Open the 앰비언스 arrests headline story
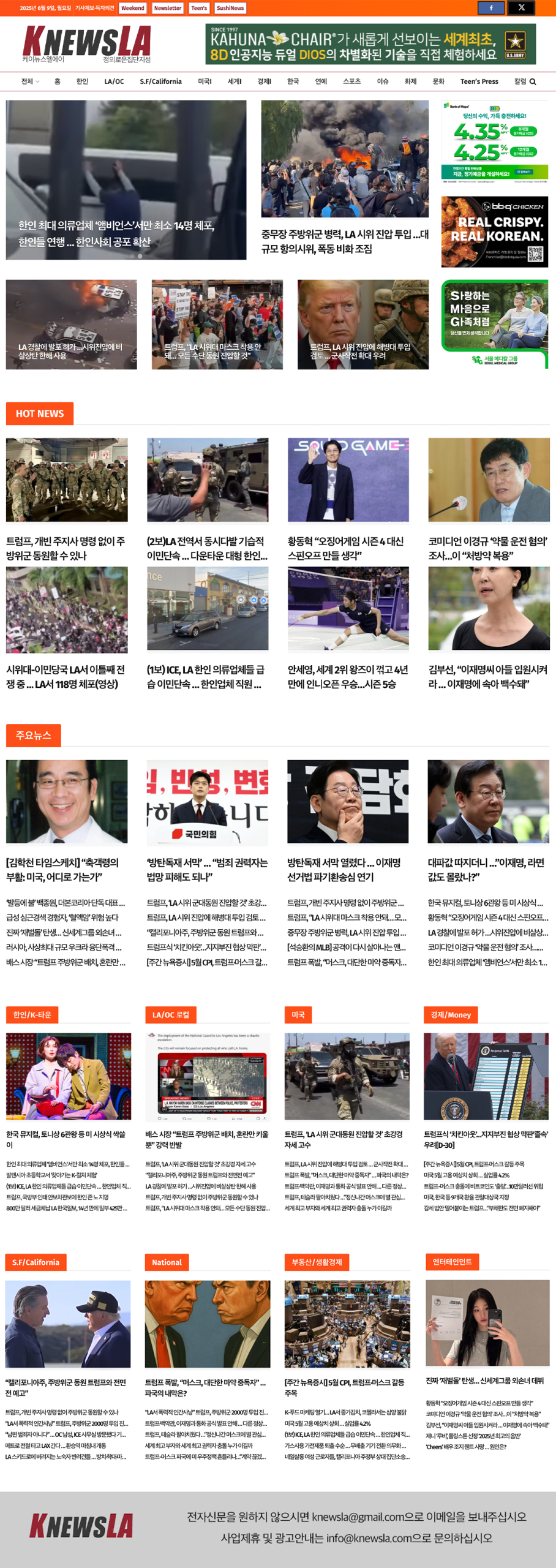The height and width of the screenshot is (1568, 556). click(x=116, y=233)
